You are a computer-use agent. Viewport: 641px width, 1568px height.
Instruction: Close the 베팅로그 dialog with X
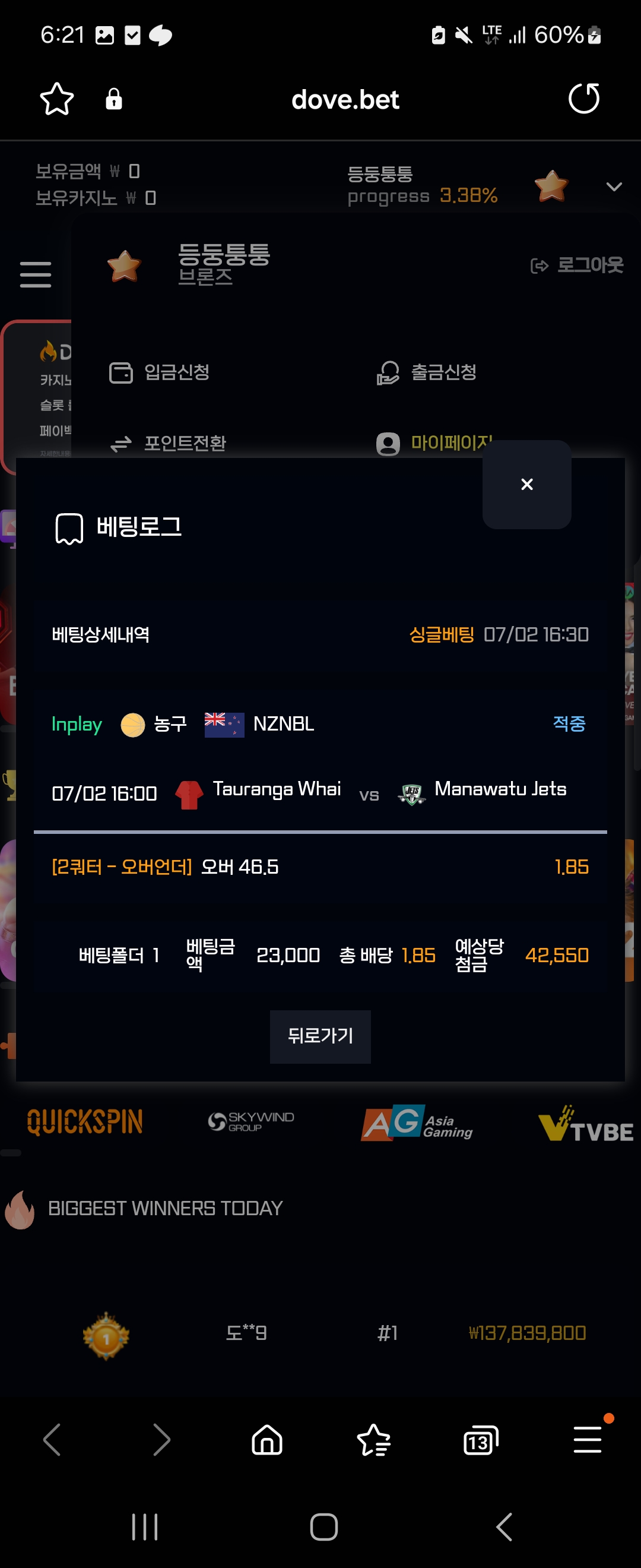[526, 485]
